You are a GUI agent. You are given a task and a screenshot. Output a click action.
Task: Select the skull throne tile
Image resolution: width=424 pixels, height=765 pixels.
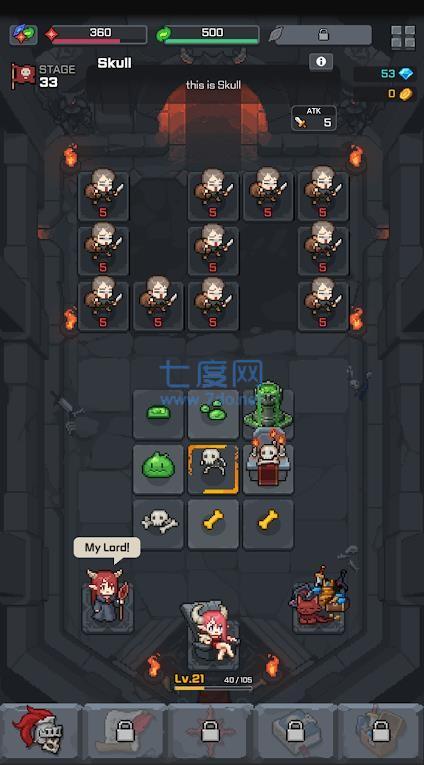(268, 463)
